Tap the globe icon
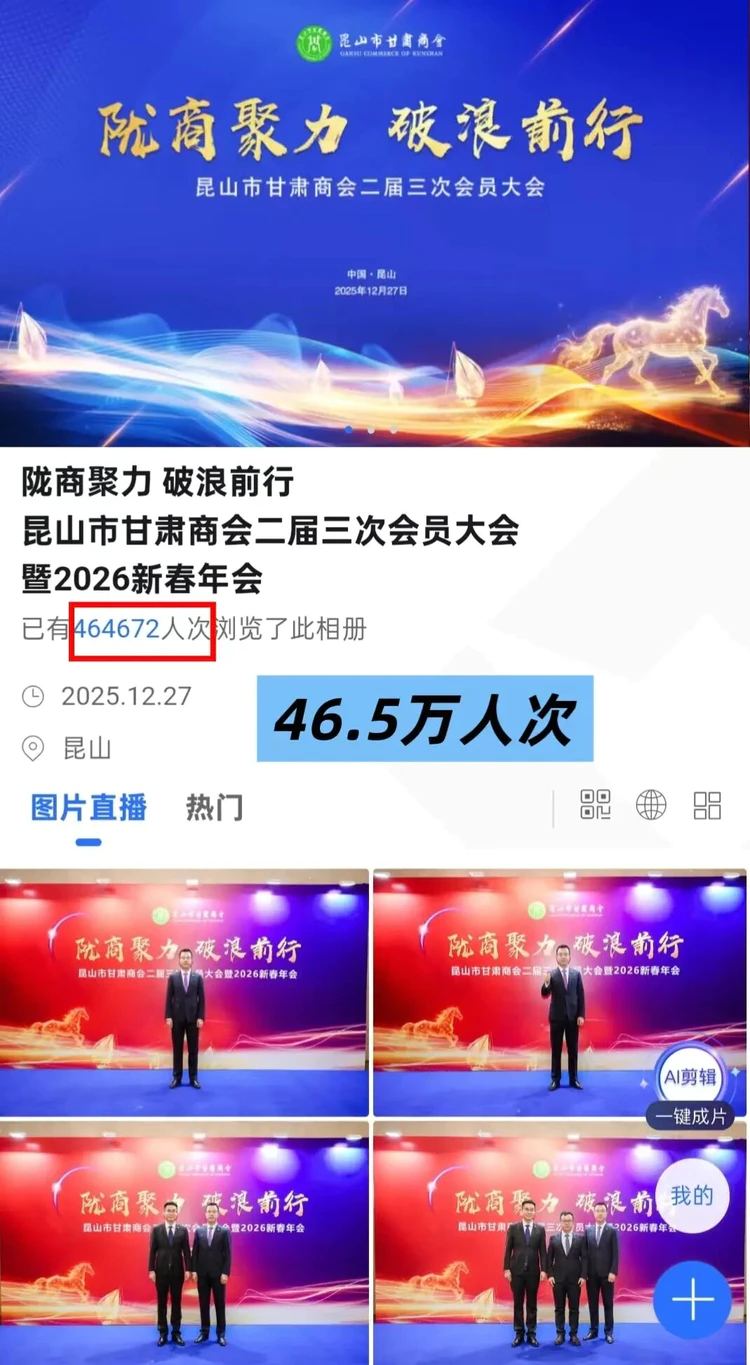750x1365 pixels. coord(651,805)
